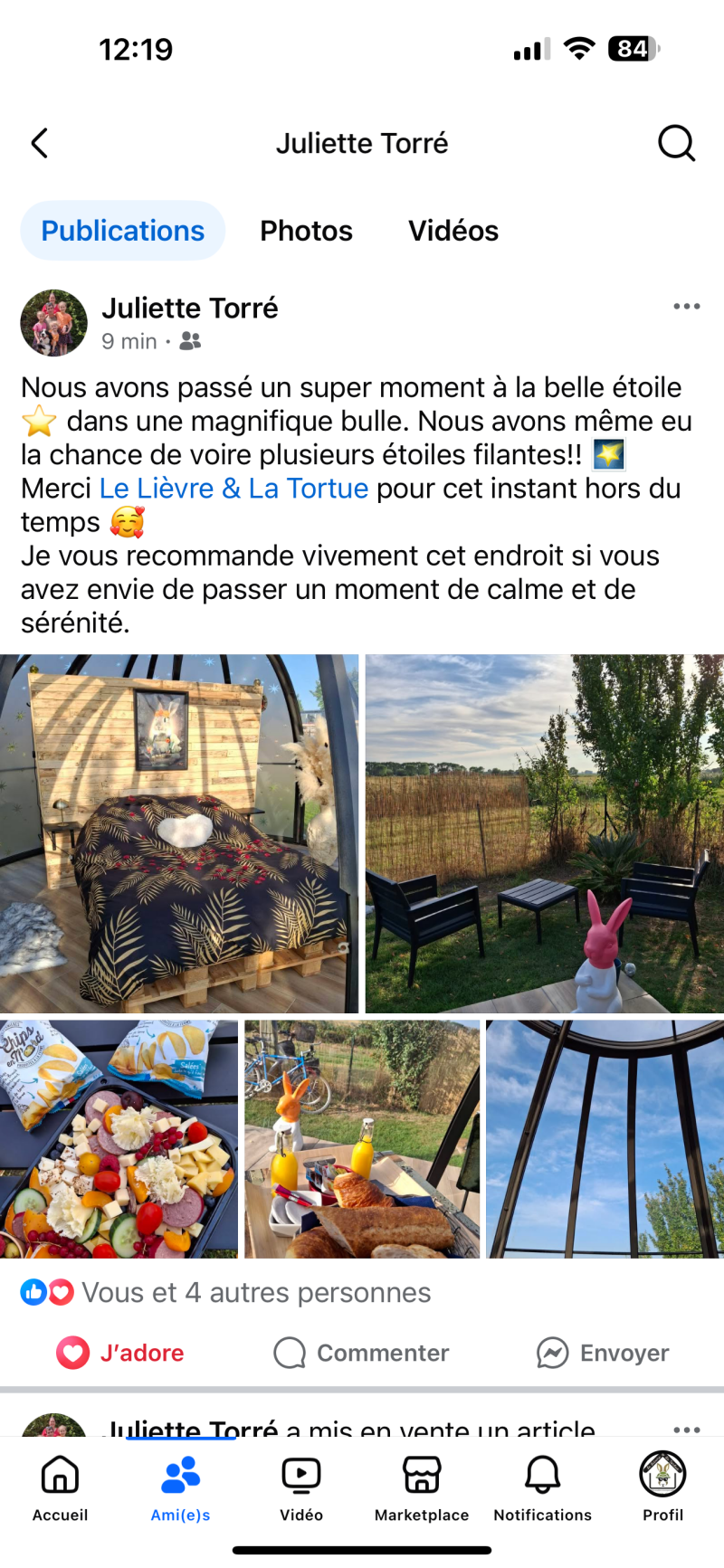Go back using the top-left arrow
The width and height of the screenshot is (724, 1568).
[x=40, y=143]
